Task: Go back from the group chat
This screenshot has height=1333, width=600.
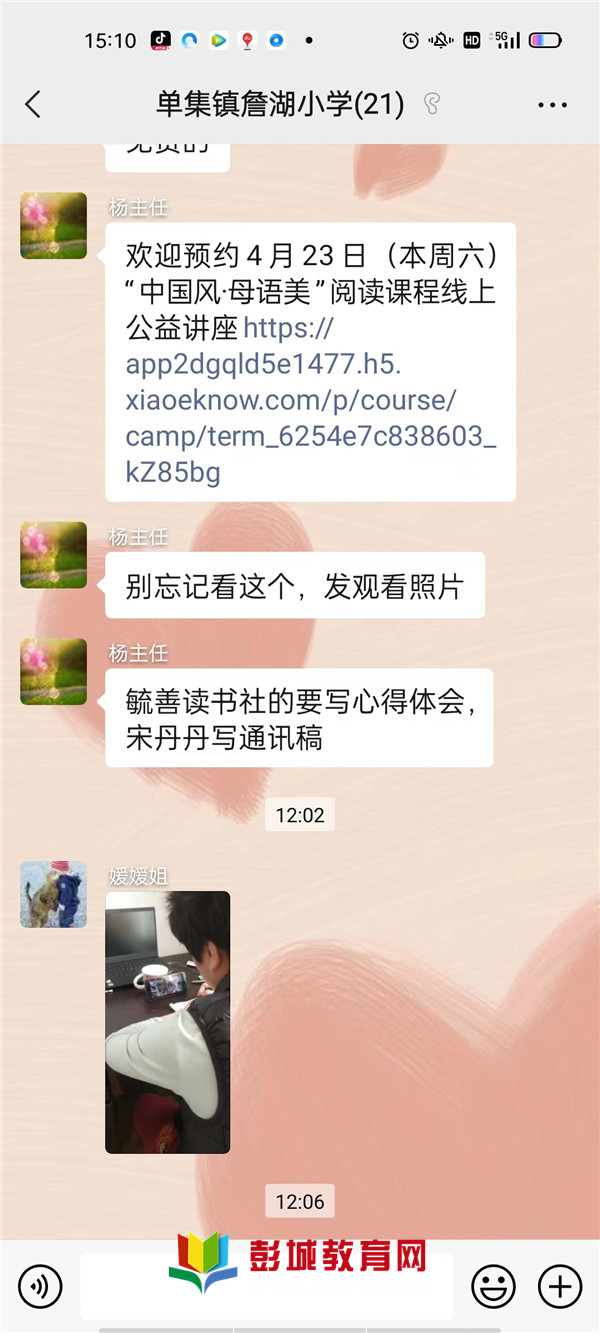Action: point(33,104)
